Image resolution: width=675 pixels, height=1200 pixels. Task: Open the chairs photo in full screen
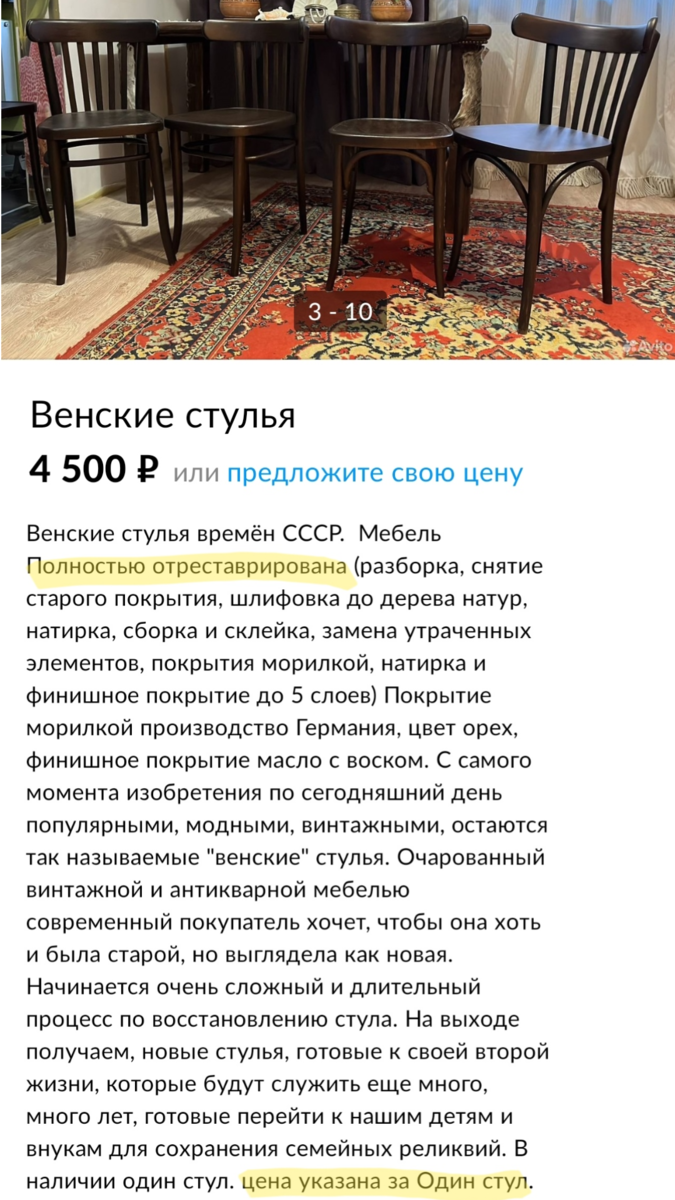[337, 179]
